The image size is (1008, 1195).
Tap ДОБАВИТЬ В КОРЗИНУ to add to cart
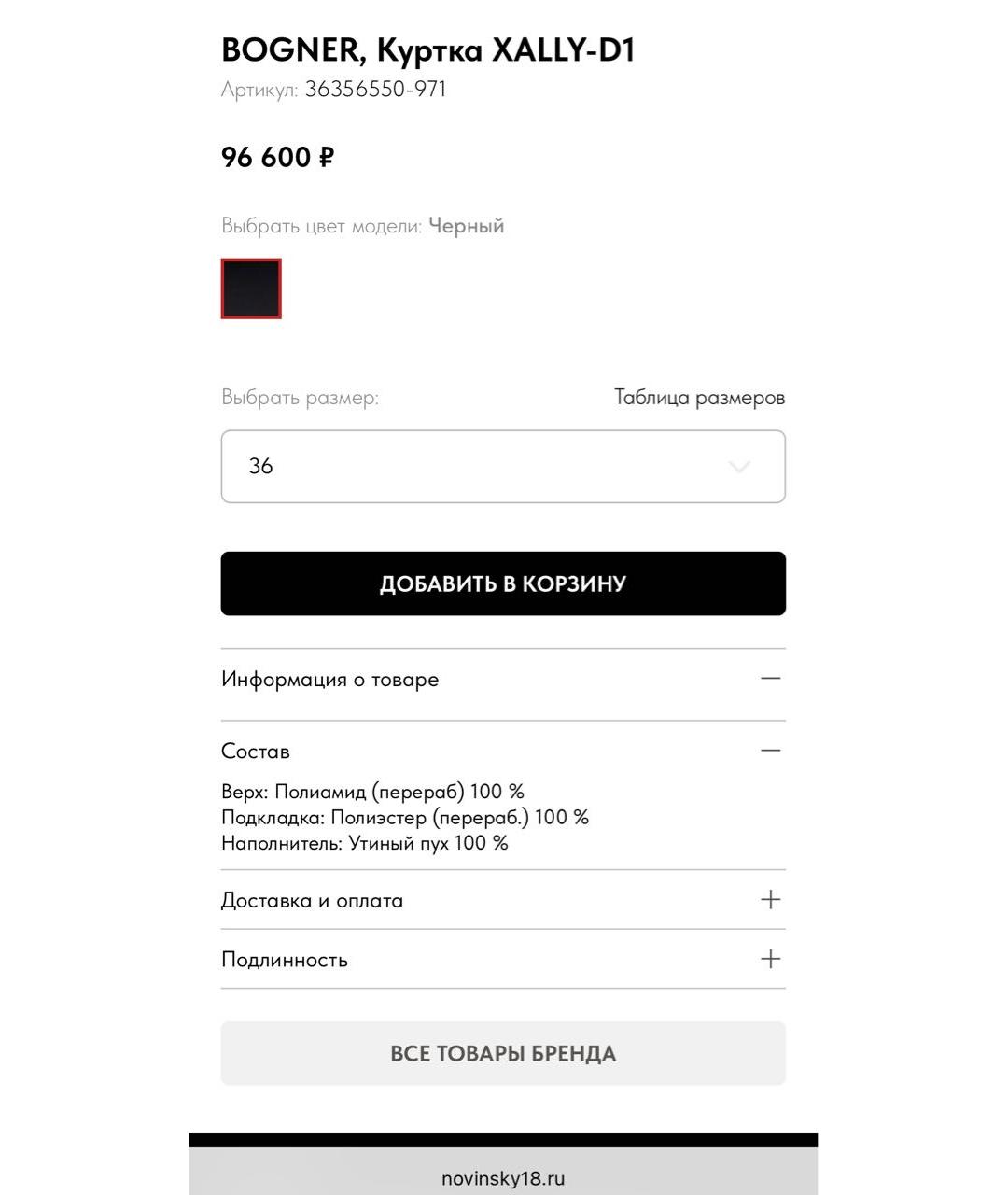(x=503, y=583)
